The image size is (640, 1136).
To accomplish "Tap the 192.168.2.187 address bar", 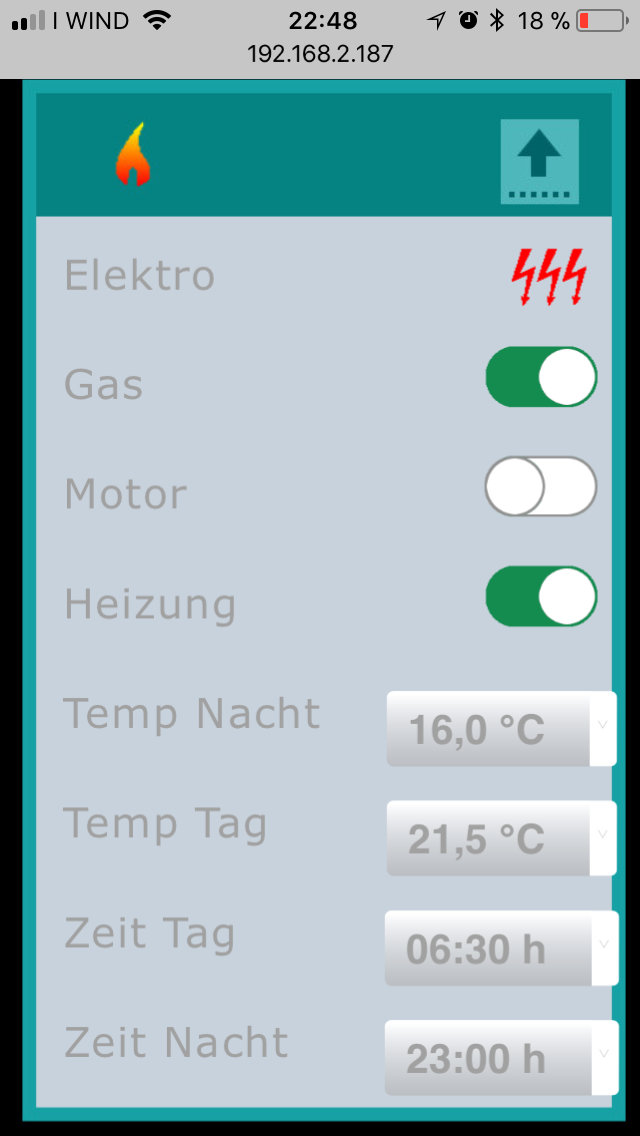I will pos(320,54).
